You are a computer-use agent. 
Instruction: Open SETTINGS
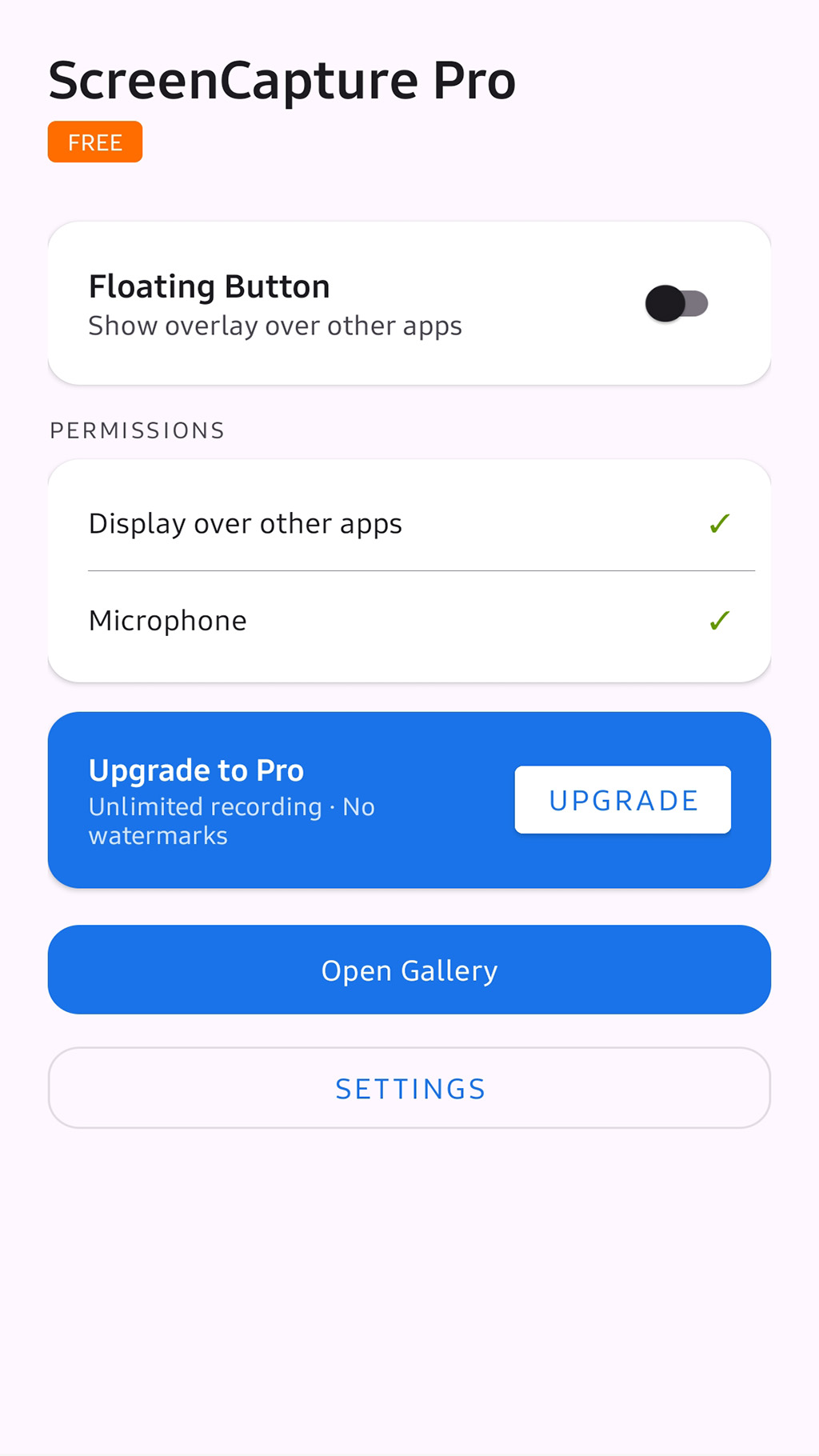tap(409, 1088)
